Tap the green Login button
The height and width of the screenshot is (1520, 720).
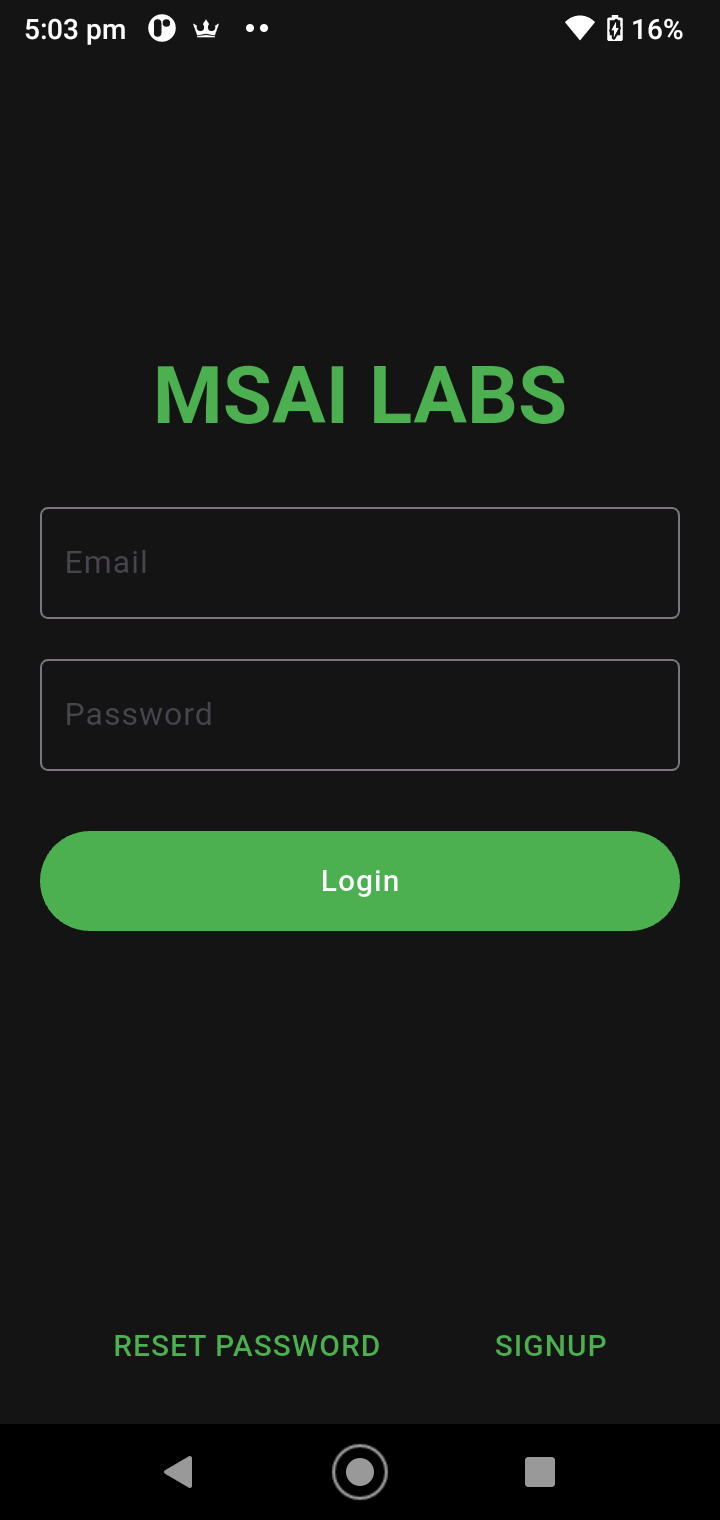click(360, 881)
